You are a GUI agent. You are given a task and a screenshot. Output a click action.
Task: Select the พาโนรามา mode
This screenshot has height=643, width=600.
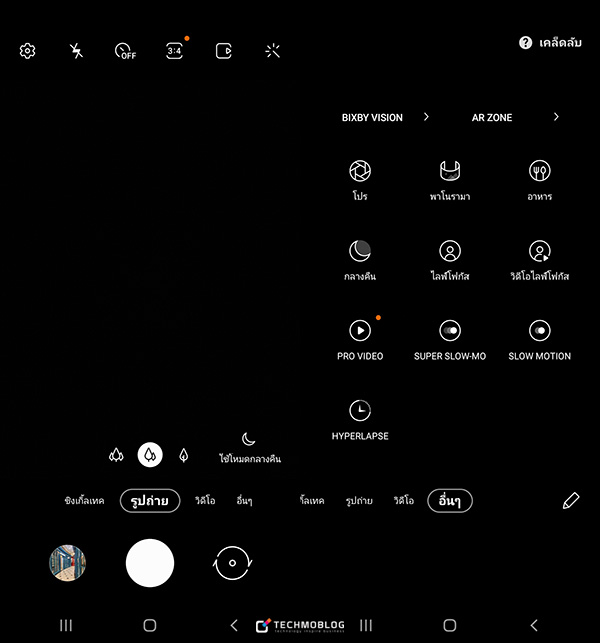click(x=449, y=178)
